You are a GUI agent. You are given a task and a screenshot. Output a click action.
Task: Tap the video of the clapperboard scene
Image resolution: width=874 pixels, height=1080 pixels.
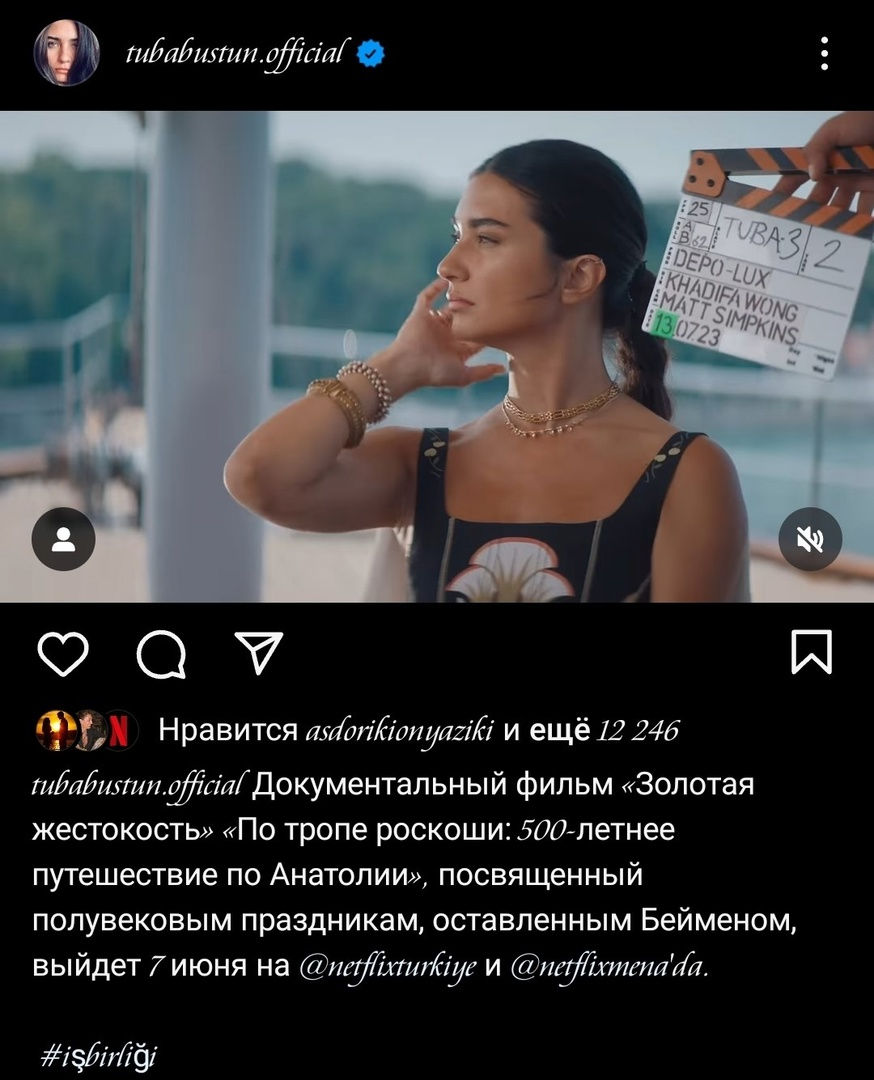click(x=437, y=356)
